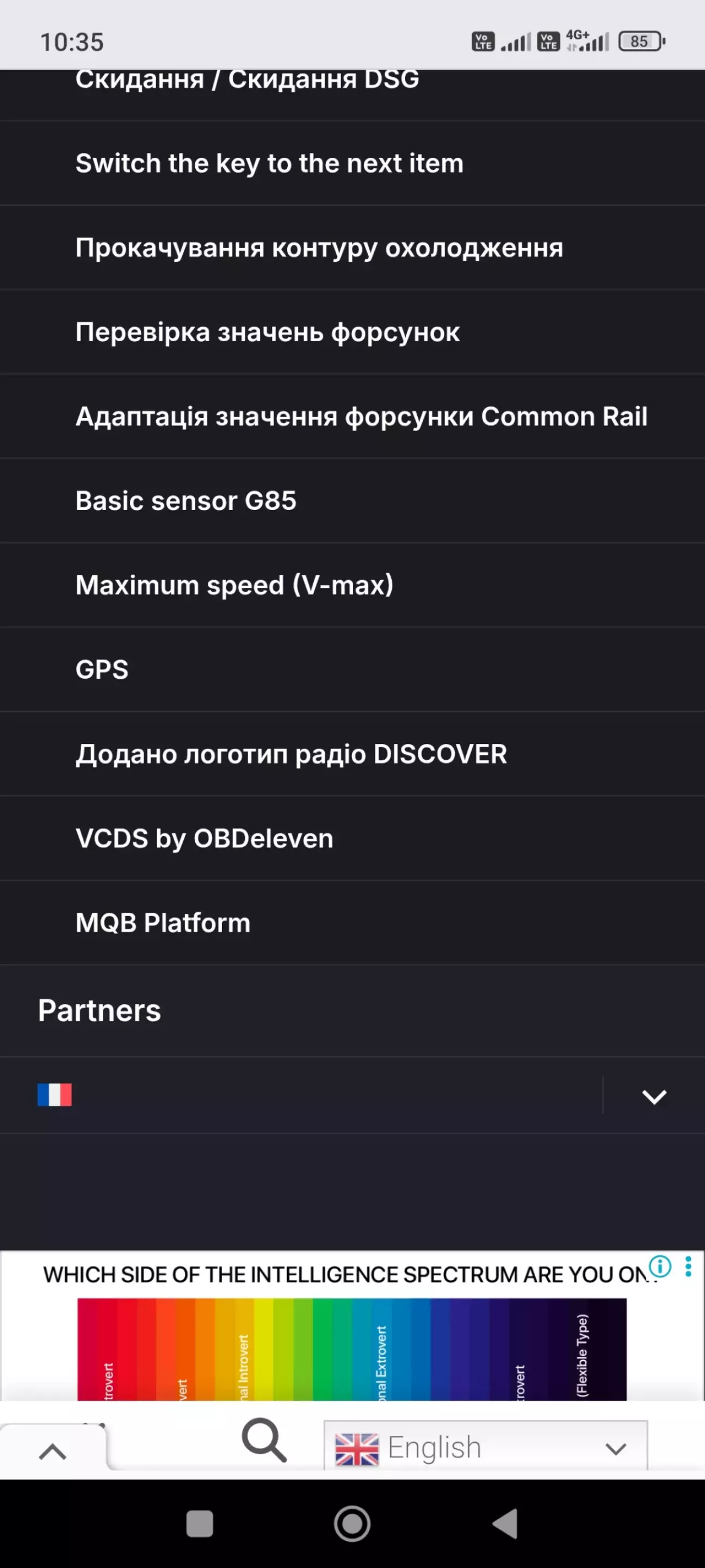
Task: Open the GPS menu item
Action: 102,669
